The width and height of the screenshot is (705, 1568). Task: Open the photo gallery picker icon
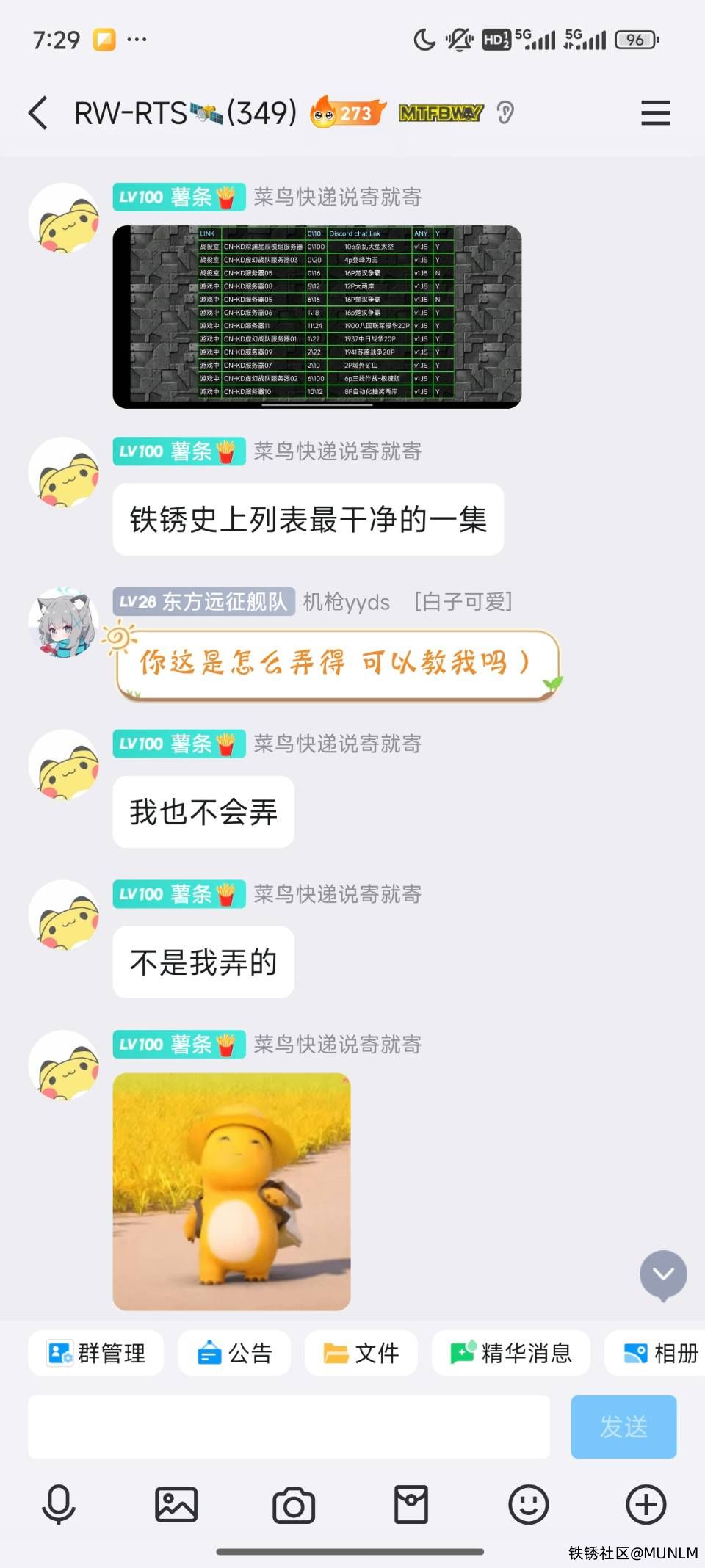point(176,1505)
